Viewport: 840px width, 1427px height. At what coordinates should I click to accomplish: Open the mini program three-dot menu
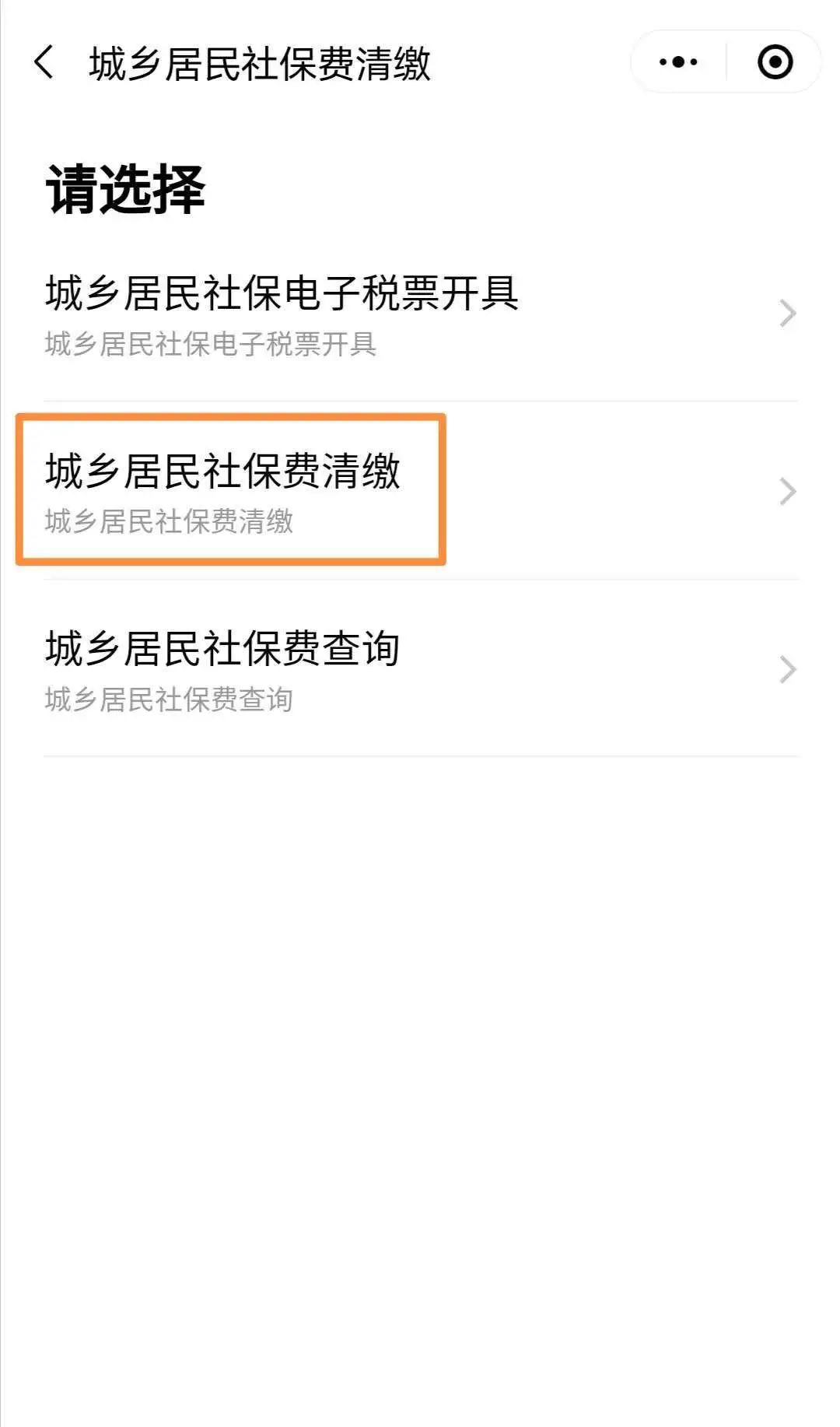pyautogui.click(x=678, y=62)
